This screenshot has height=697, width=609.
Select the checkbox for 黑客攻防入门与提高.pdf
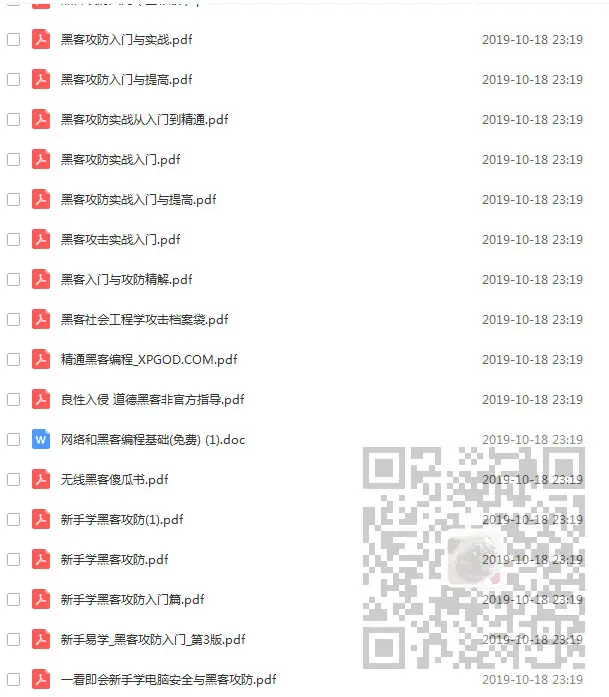pyautogui.click(x=13, y=80)
